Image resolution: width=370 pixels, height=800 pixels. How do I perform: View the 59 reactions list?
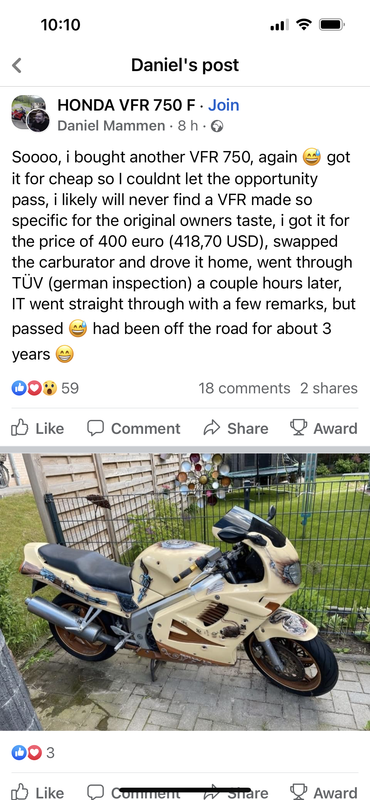pyautogui.click(x=45, y=388)
